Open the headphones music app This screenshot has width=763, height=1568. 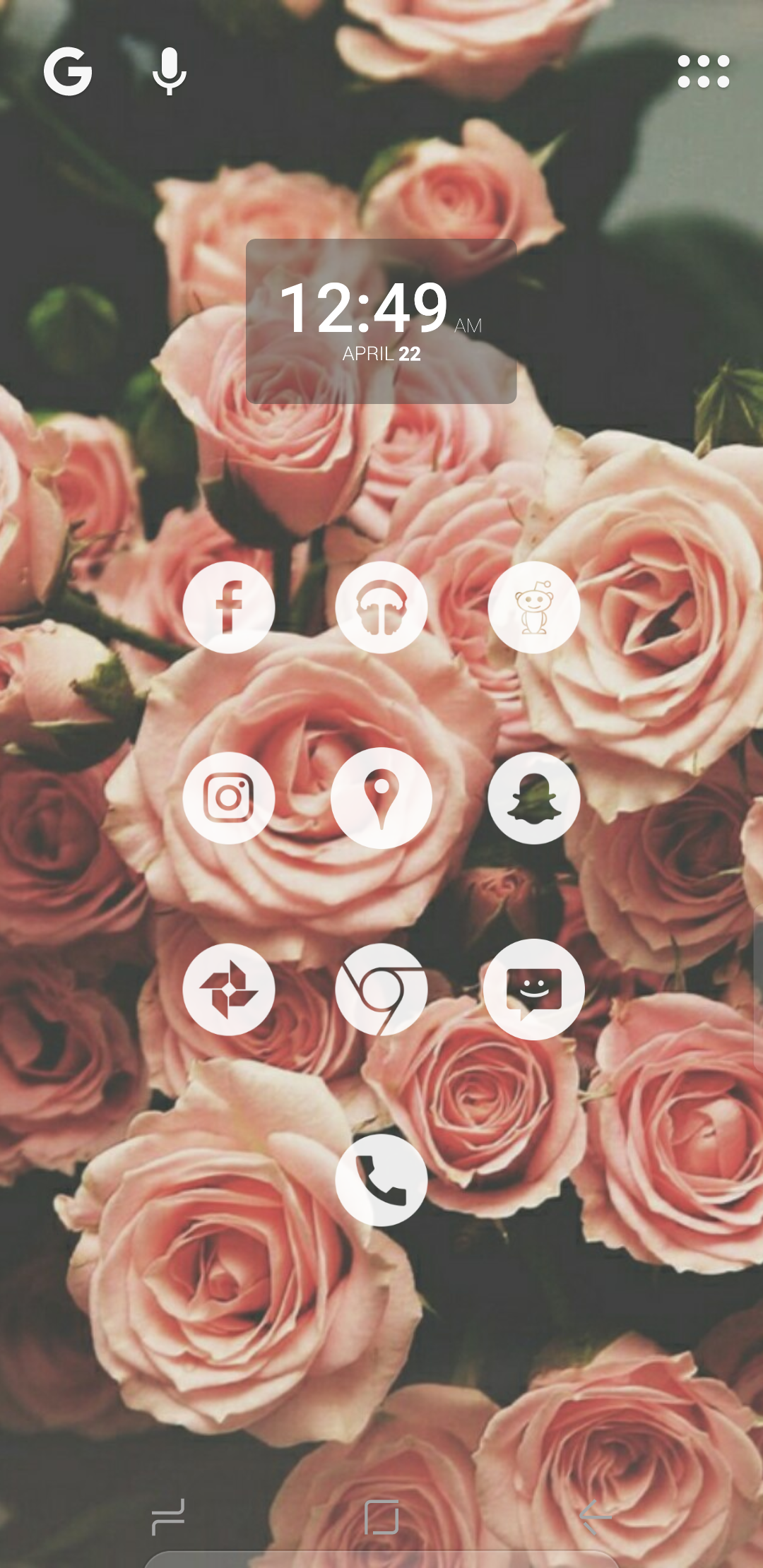tap(381, 607)
